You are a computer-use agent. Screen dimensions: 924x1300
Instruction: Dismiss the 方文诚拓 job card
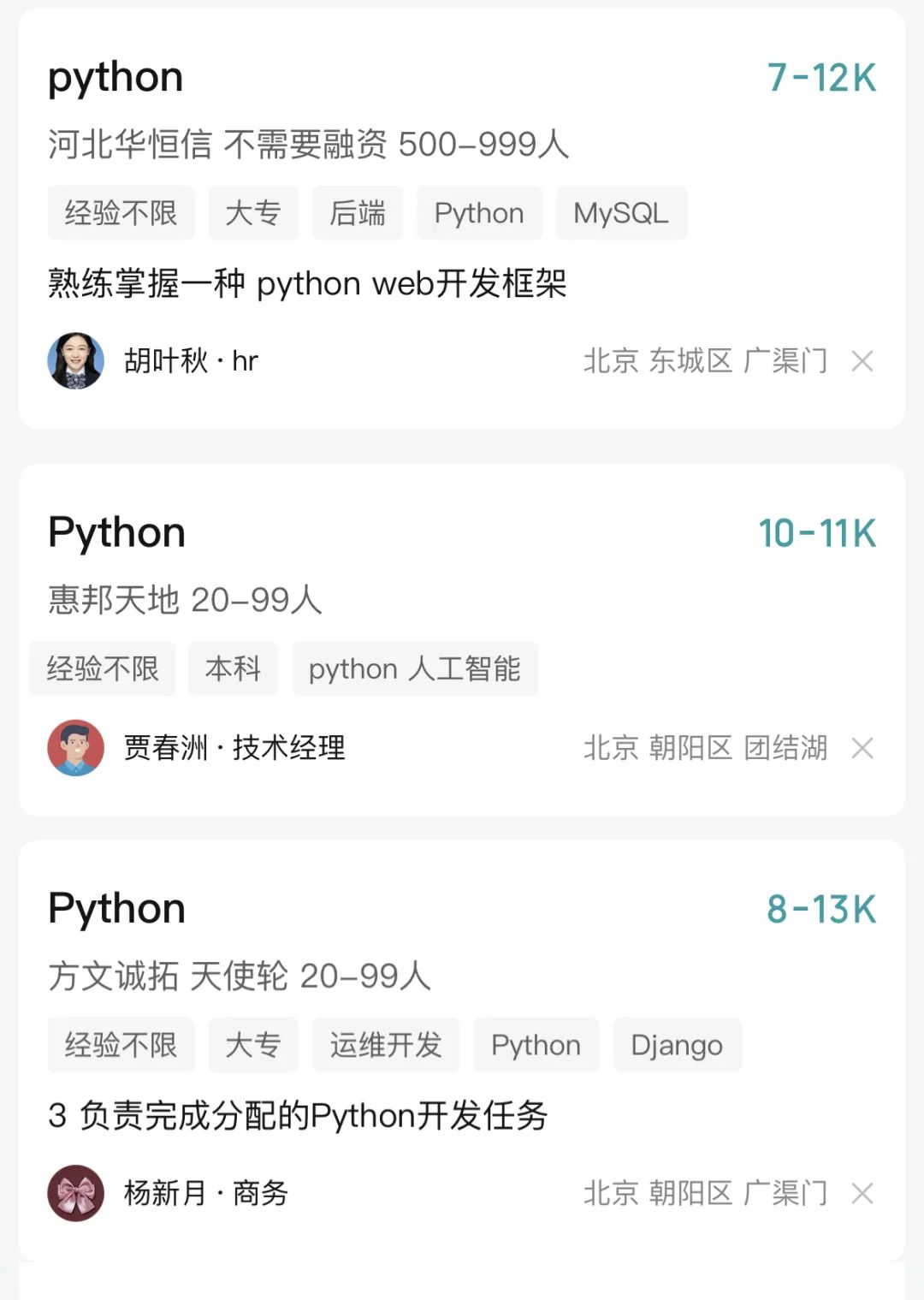click(862, 1194)
